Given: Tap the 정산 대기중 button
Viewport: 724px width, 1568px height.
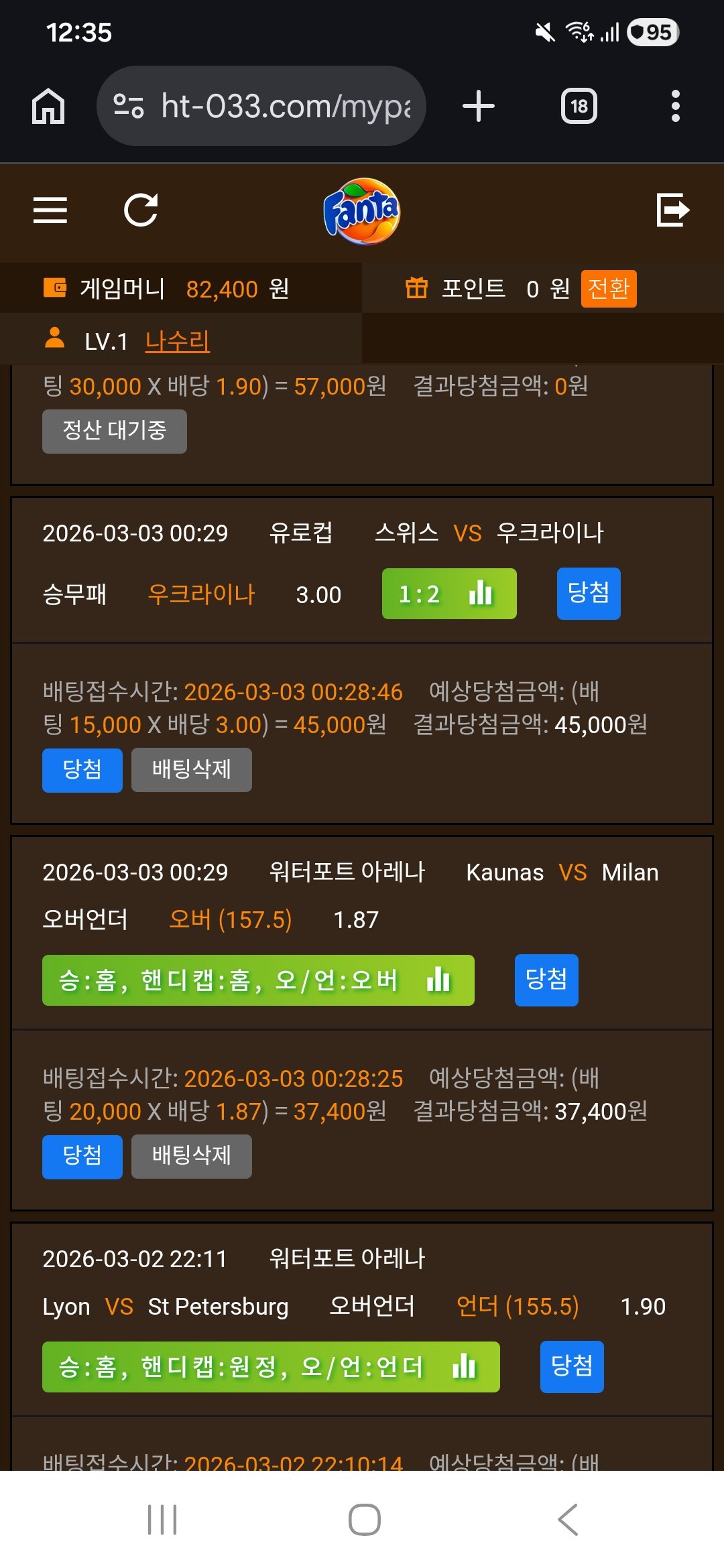Looking at the screenshot, I should pyautogui.click(x=114, y=431).
